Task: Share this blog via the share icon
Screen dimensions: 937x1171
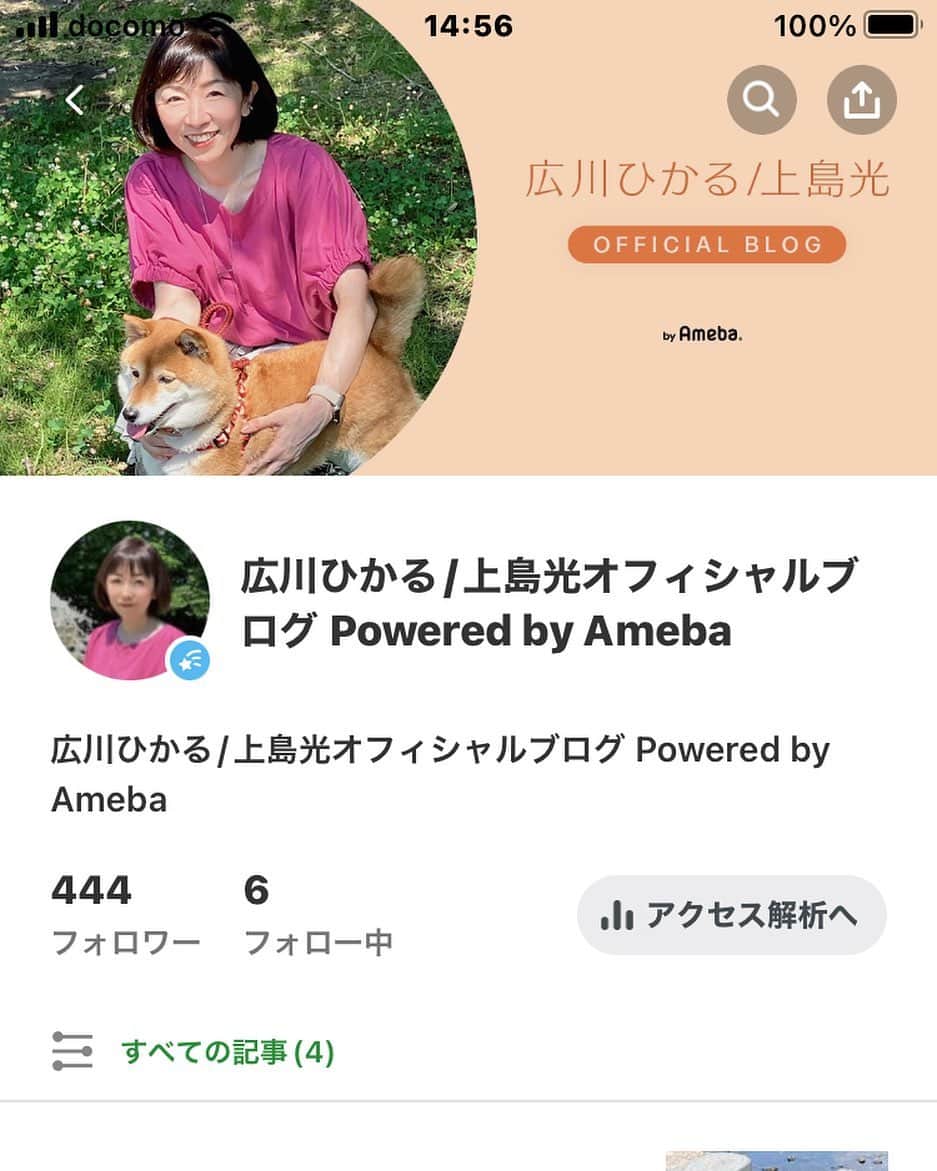Action: [x=861, y=100]
